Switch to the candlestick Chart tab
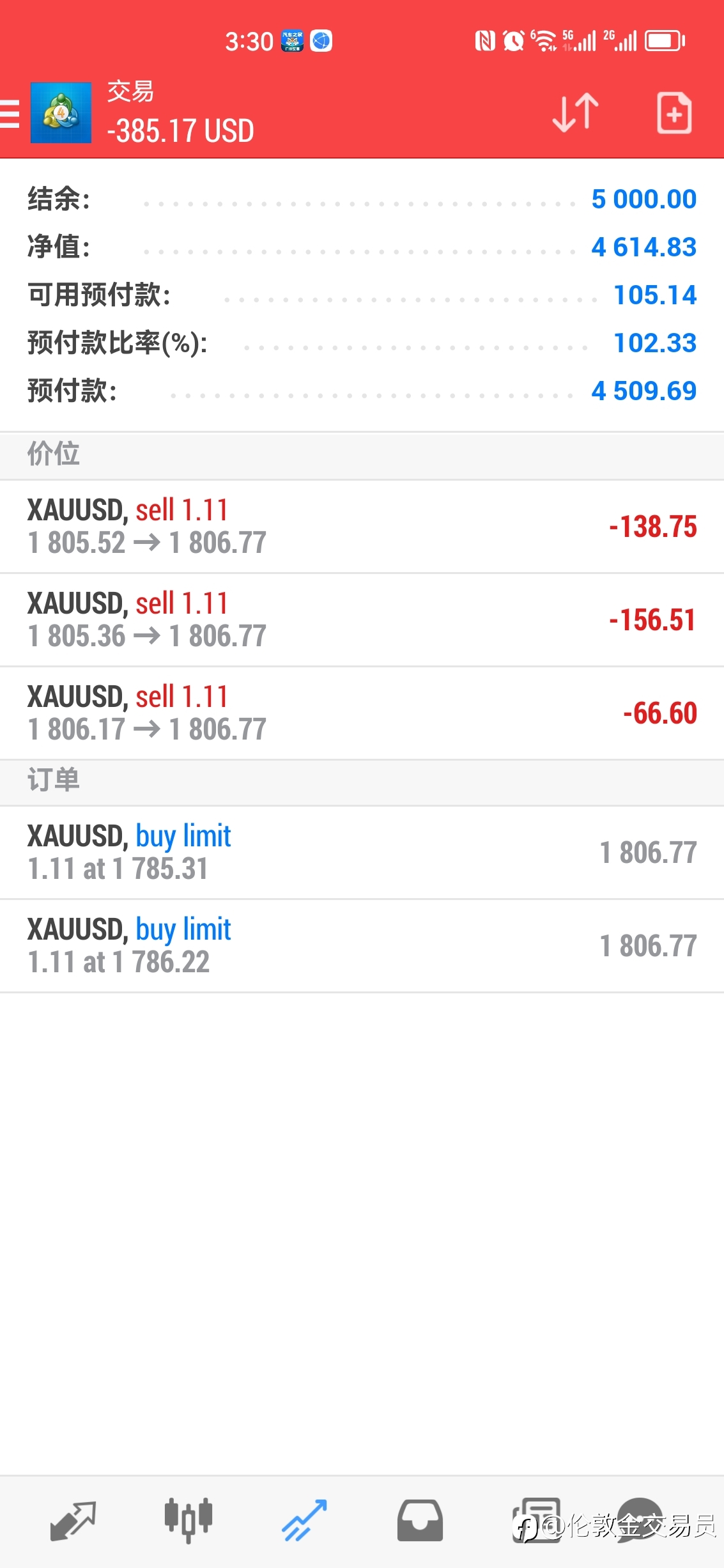The image size is (724, 1568). 189,1520
